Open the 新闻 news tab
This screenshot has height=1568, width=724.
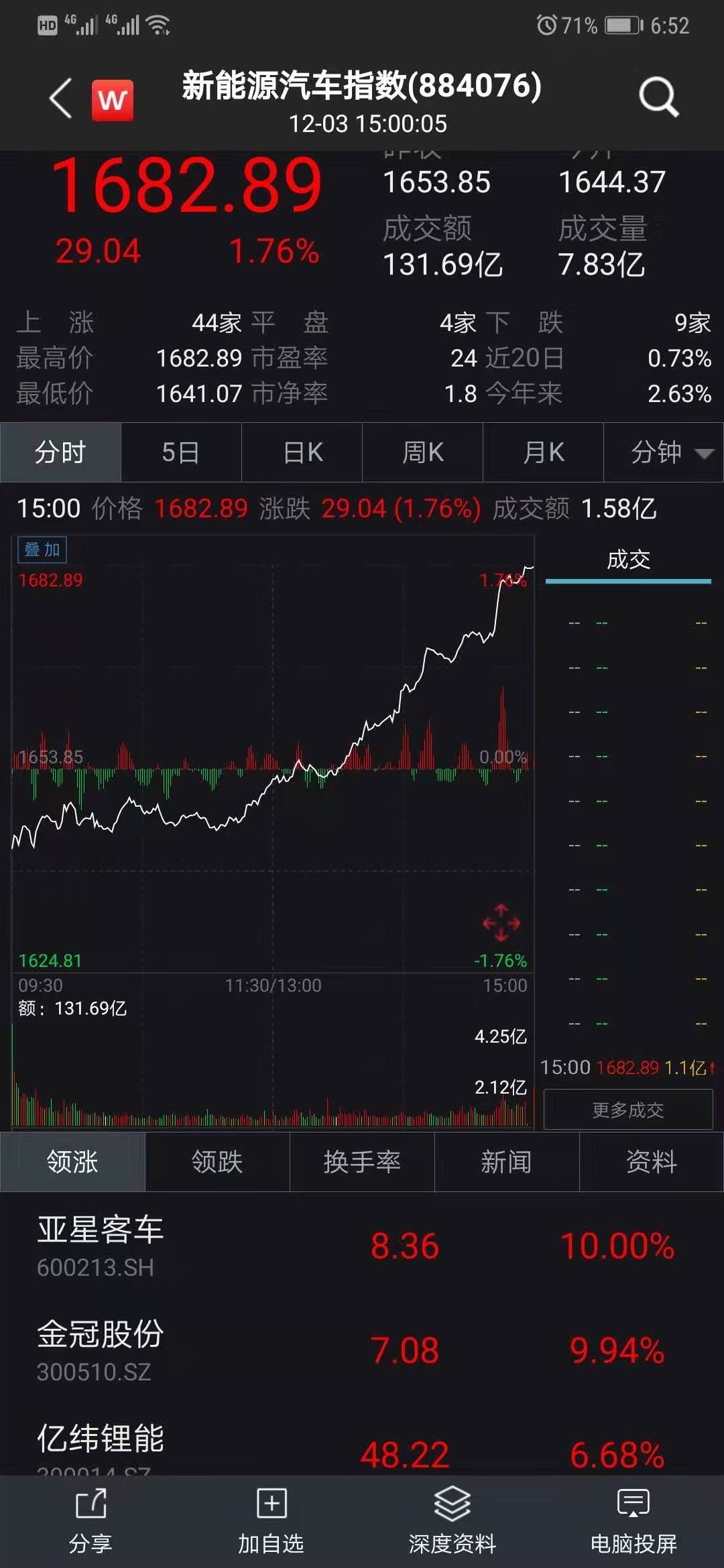coord(507,1161)
